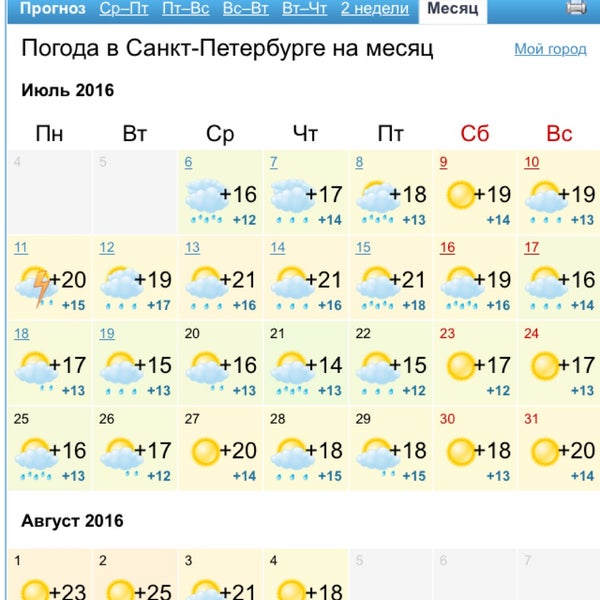Open the Мой город link

point(550,48)
